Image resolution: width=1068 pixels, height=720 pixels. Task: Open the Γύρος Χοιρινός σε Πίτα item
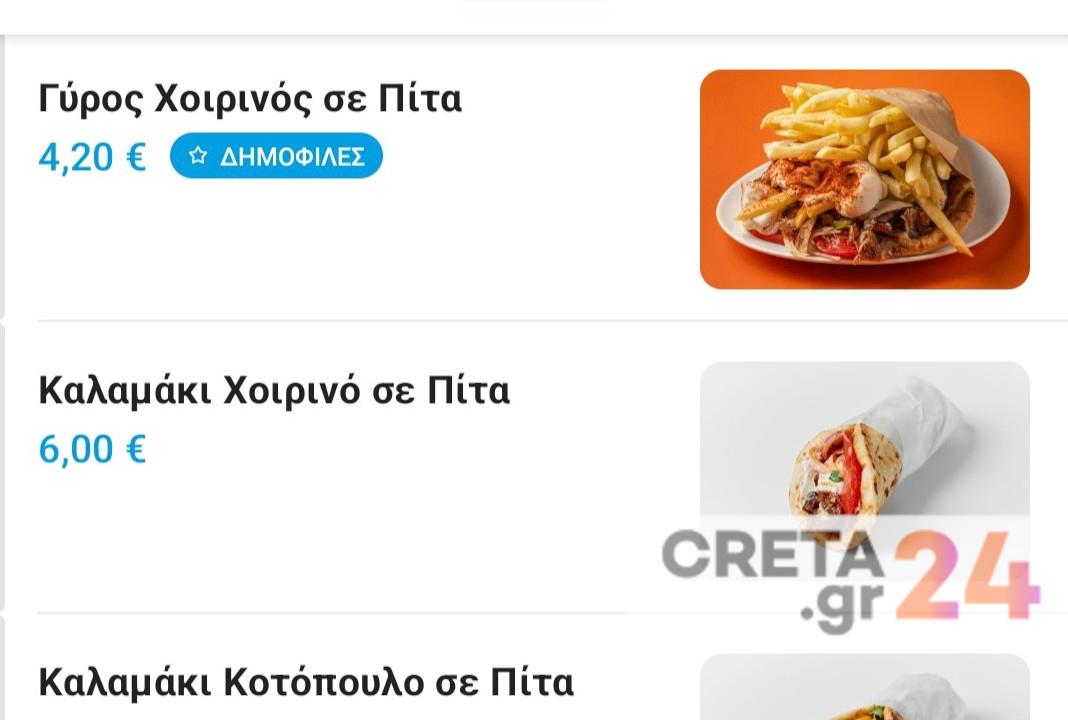tap(250, 100)
